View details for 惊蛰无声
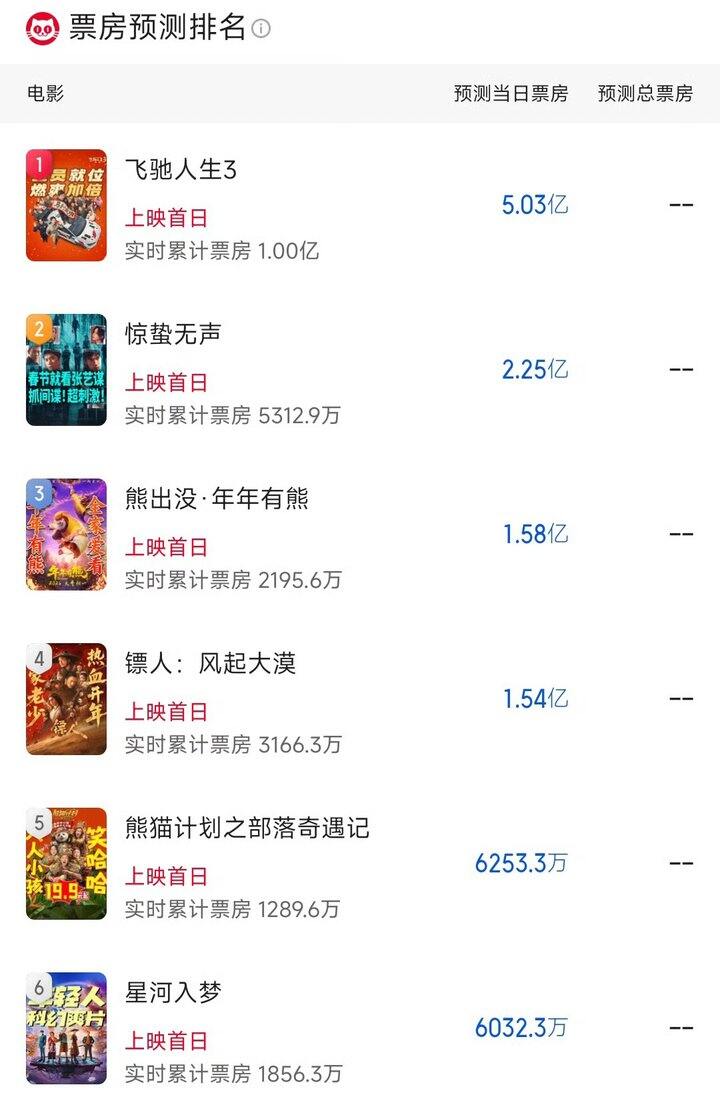The width and height of the screenshot is (720, 1113). pos(173,335)
